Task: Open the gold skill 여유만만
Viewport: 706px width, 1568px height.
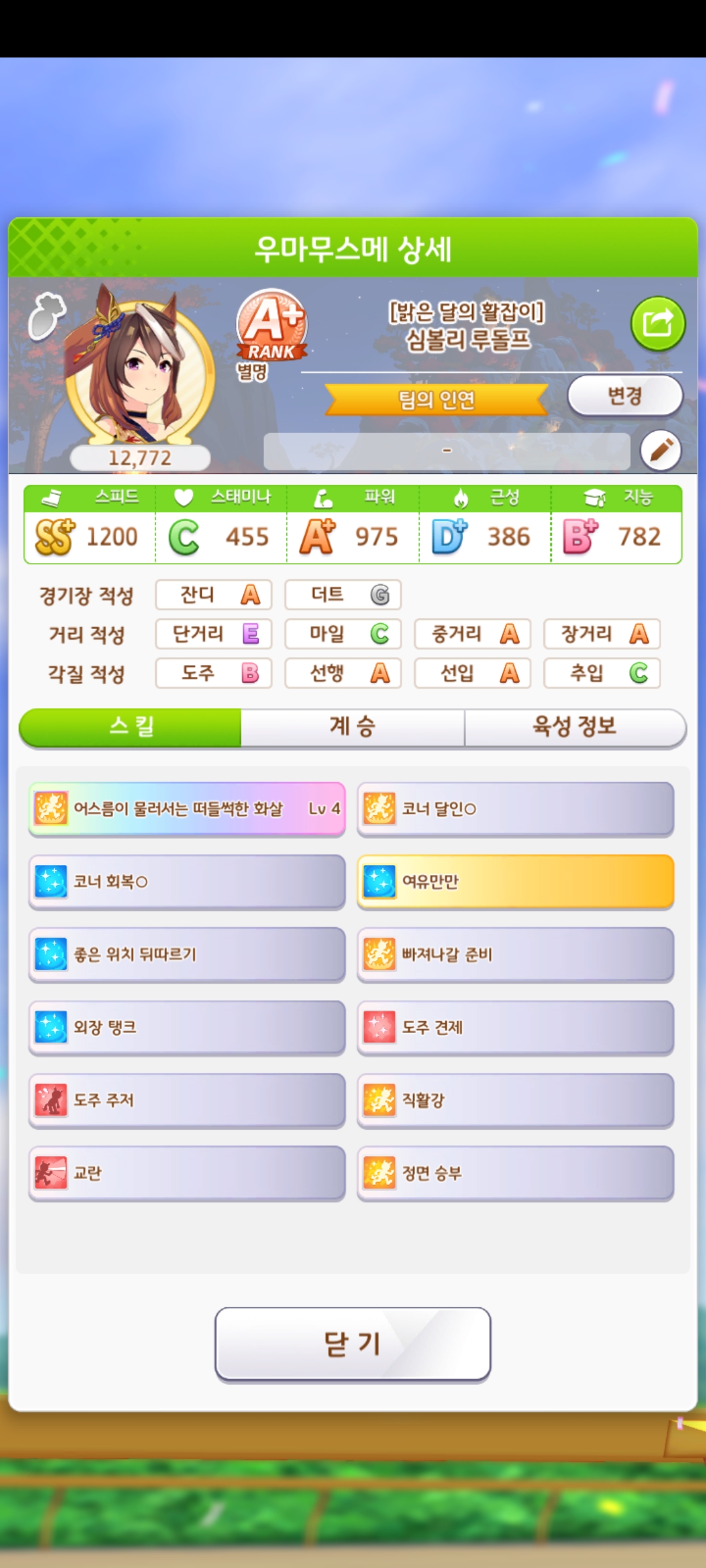Action: pos(515,882)
